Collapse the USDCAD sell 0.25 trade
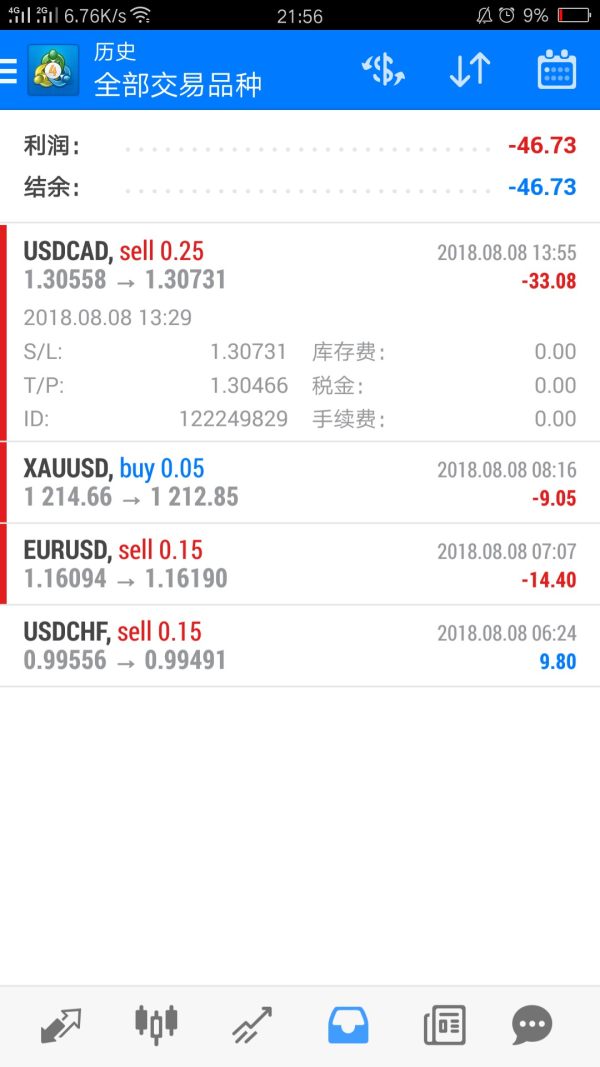Viewport: 600px width, 1067px height. [300, 265]
